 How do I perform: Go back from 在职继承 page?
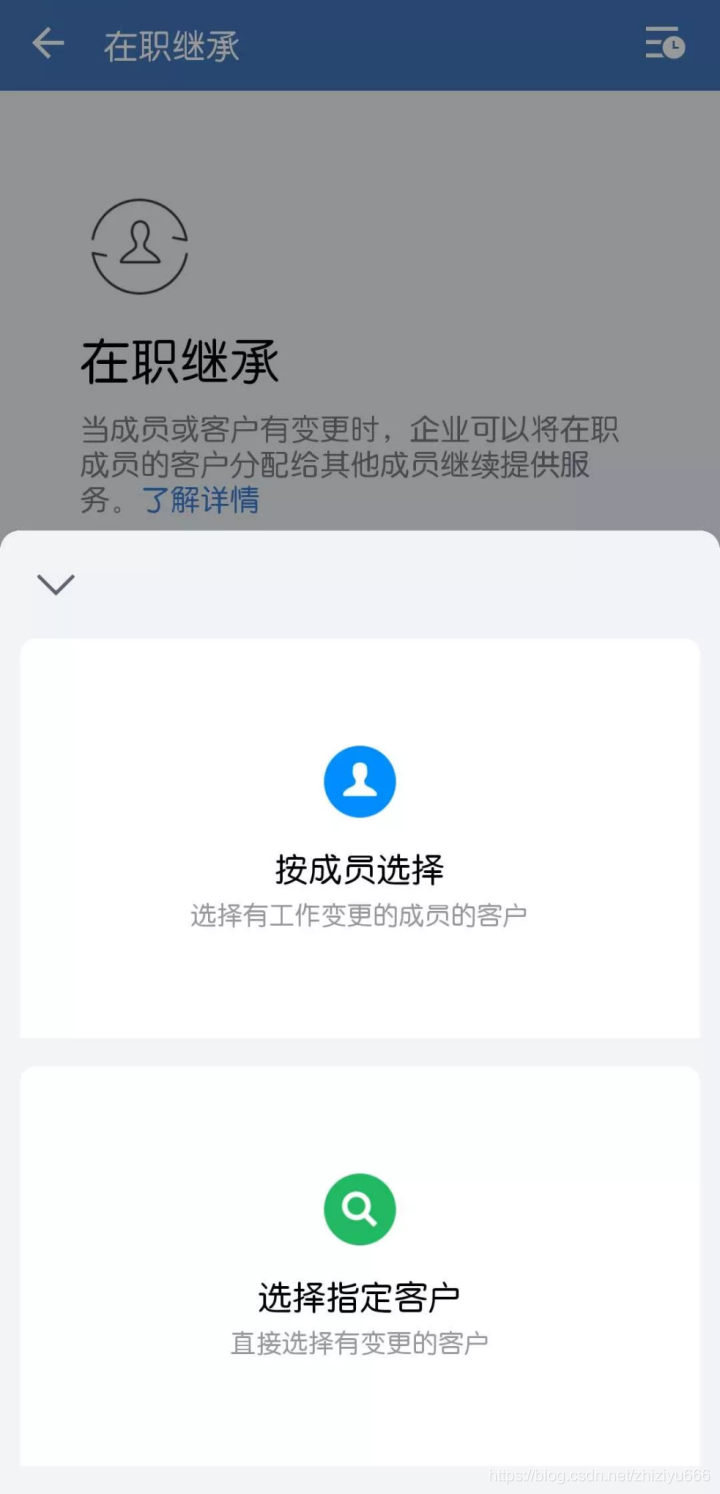[x=47, y=44]
